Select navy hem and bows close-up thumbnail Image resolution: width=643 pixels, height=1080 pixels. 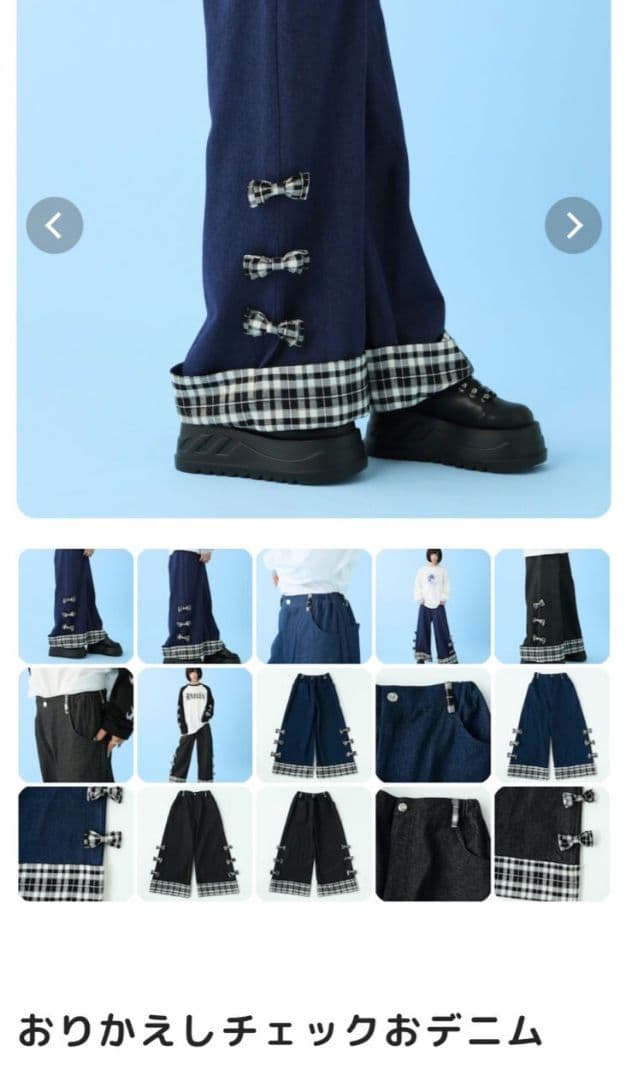pyautogui.click(x=75, y=844)
